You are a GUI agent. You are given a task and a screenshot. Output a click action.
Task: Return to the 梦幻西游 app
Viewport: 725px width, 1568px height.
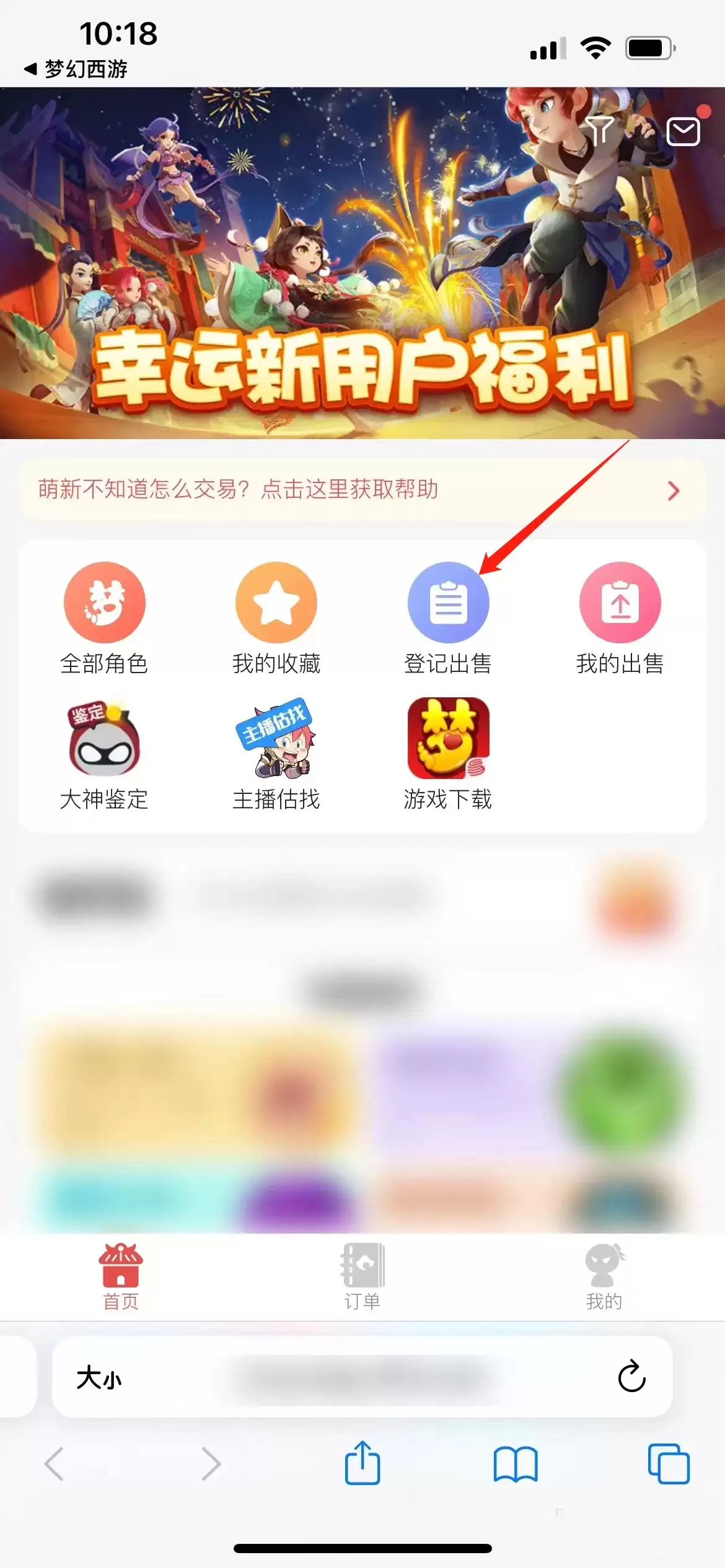[x=76, y=69]
